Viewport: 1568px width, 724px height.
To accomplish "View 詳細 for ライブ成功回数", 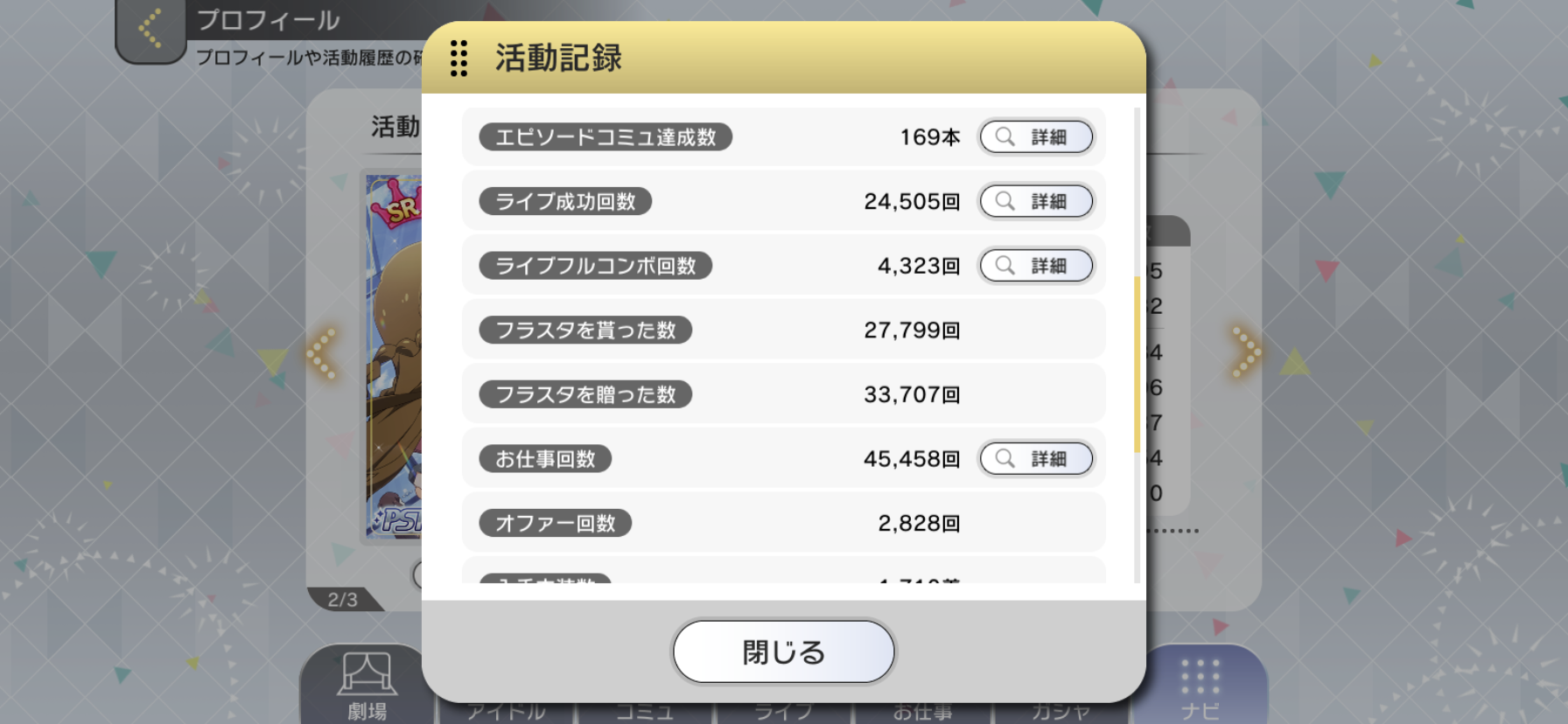I will tap(1036, 202).
